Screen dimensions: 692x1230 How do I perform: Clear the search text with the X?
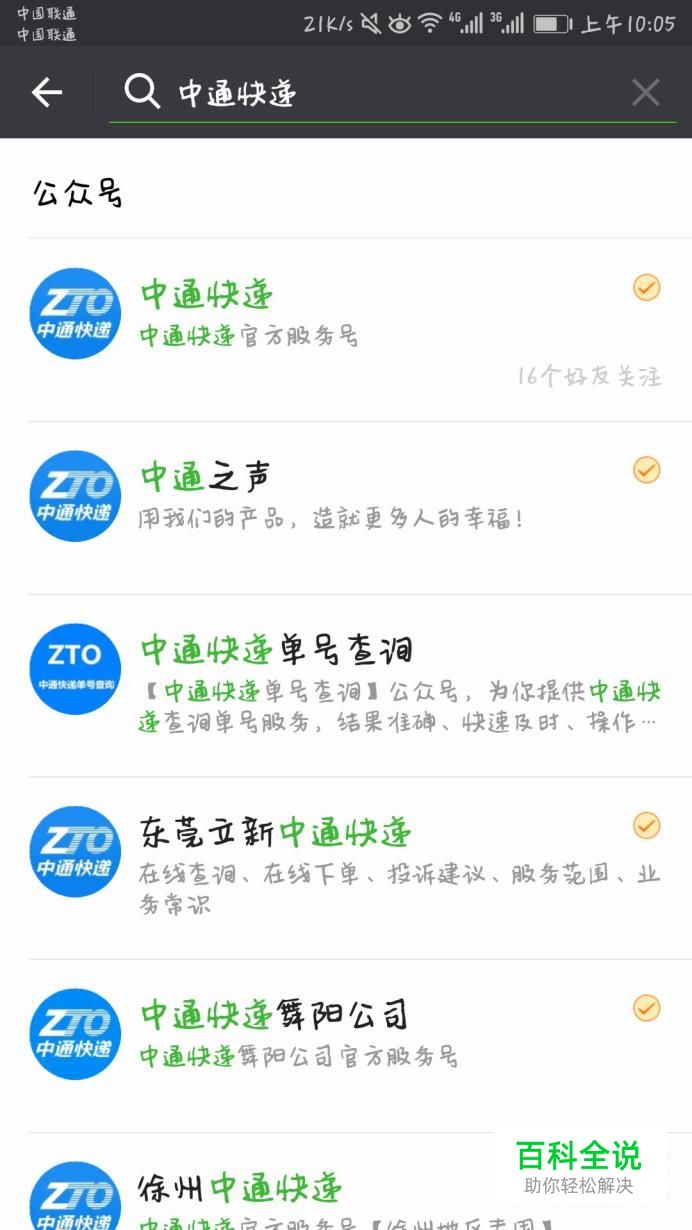click(x=646, y=93)
